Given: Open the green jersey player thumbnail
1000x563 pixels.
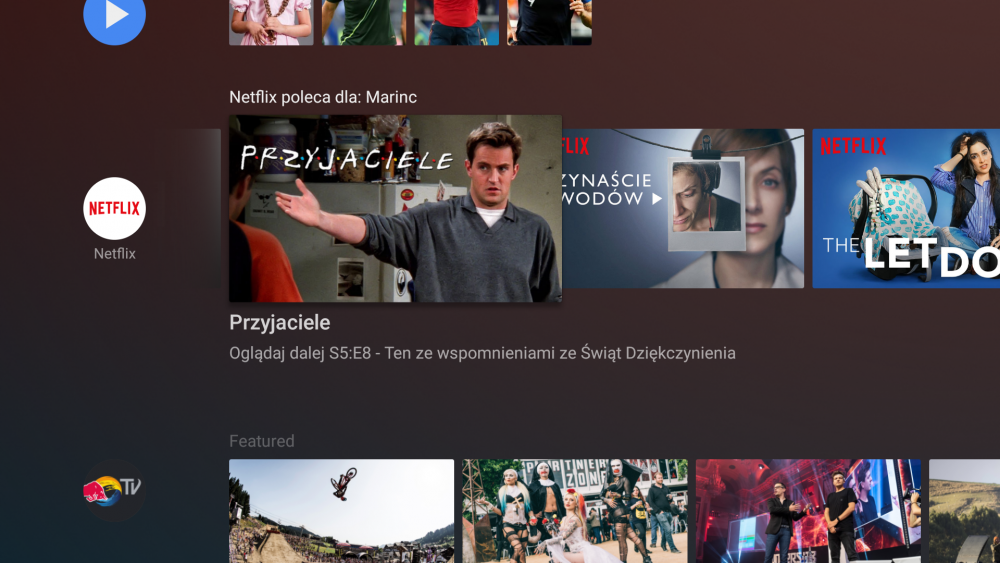Looking at the screenshot, I should [363, 22].
